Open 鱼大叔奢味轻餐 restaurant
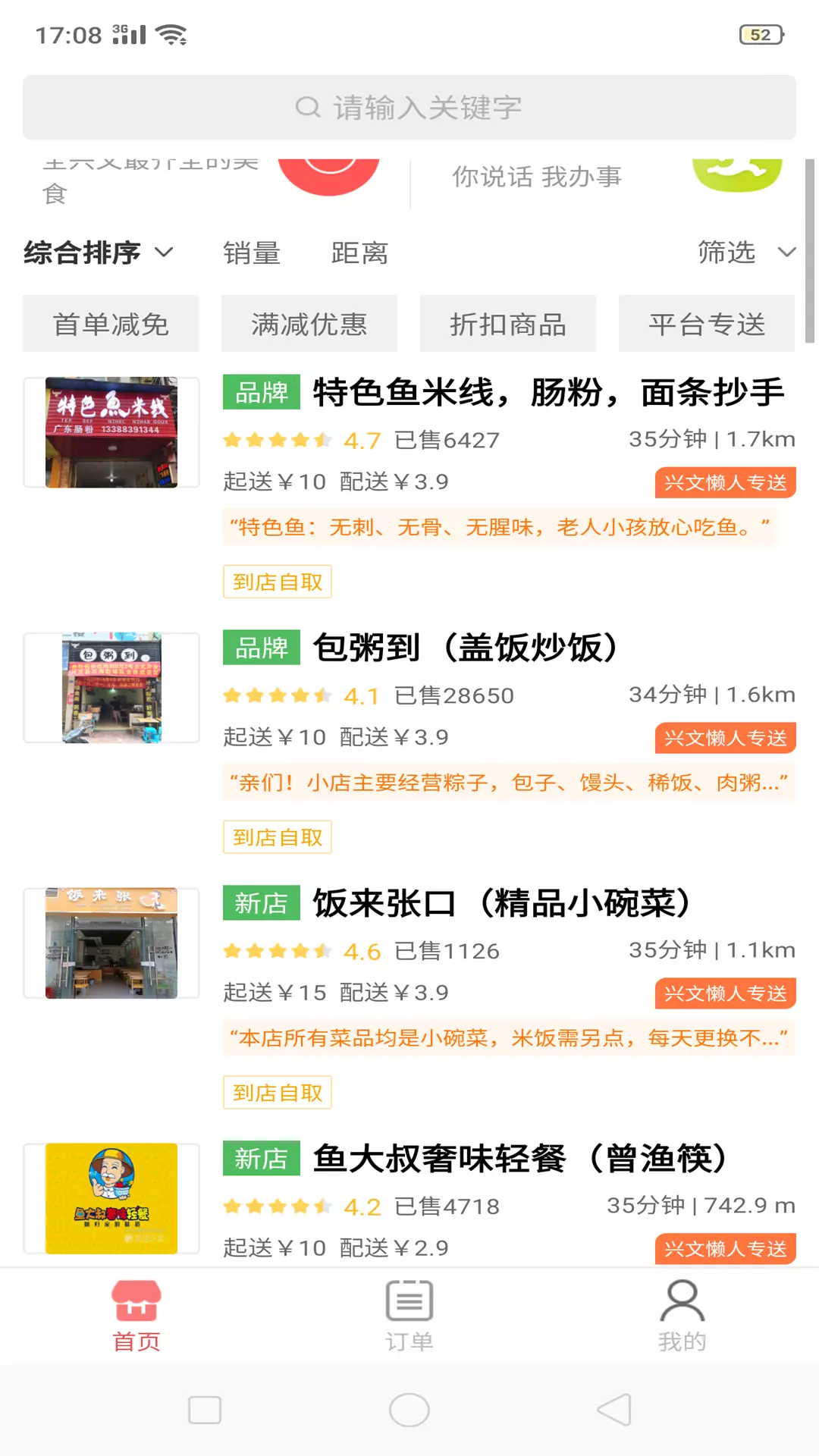The image size is (819, 1456). click(409, 1201)
